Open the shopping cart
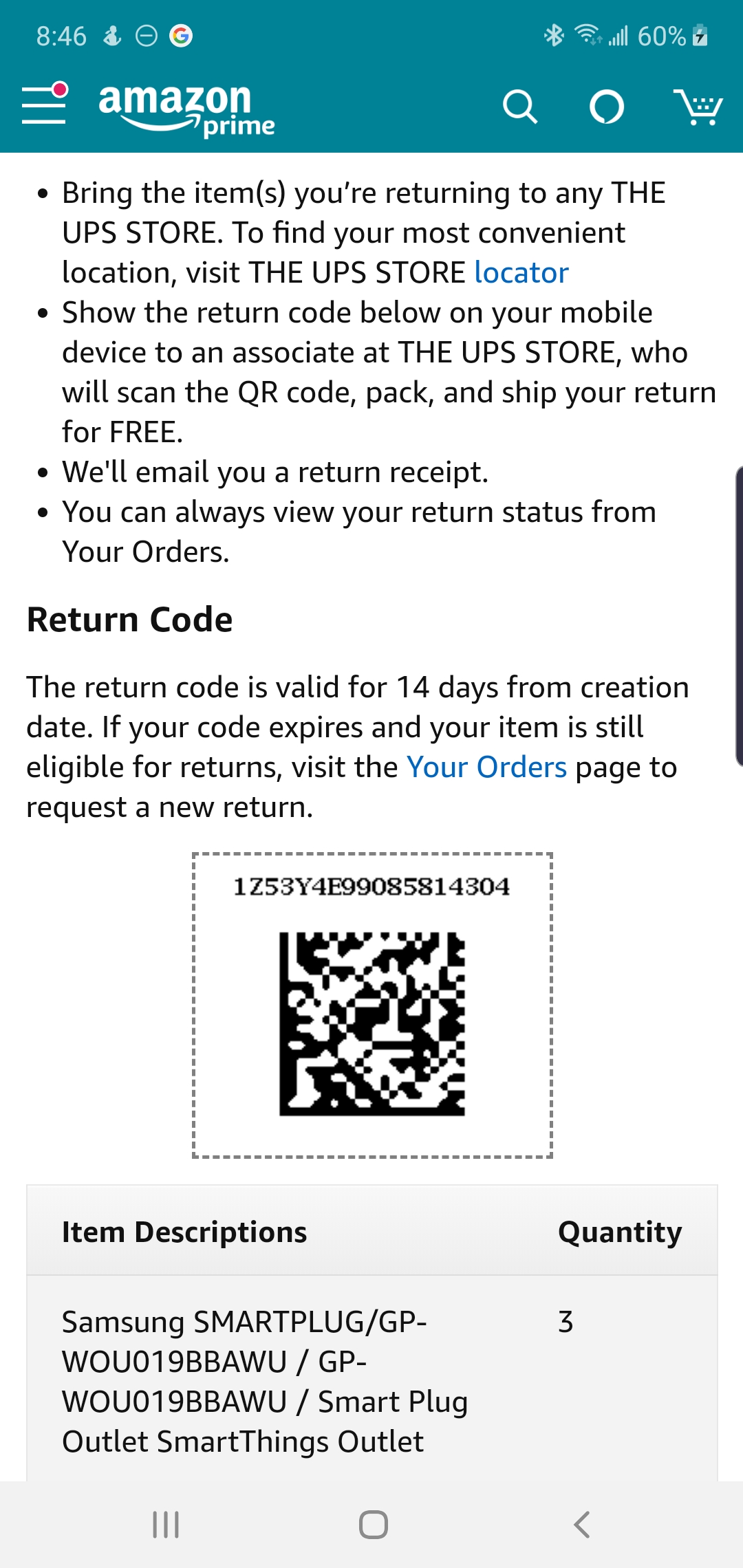 point(698,107)
